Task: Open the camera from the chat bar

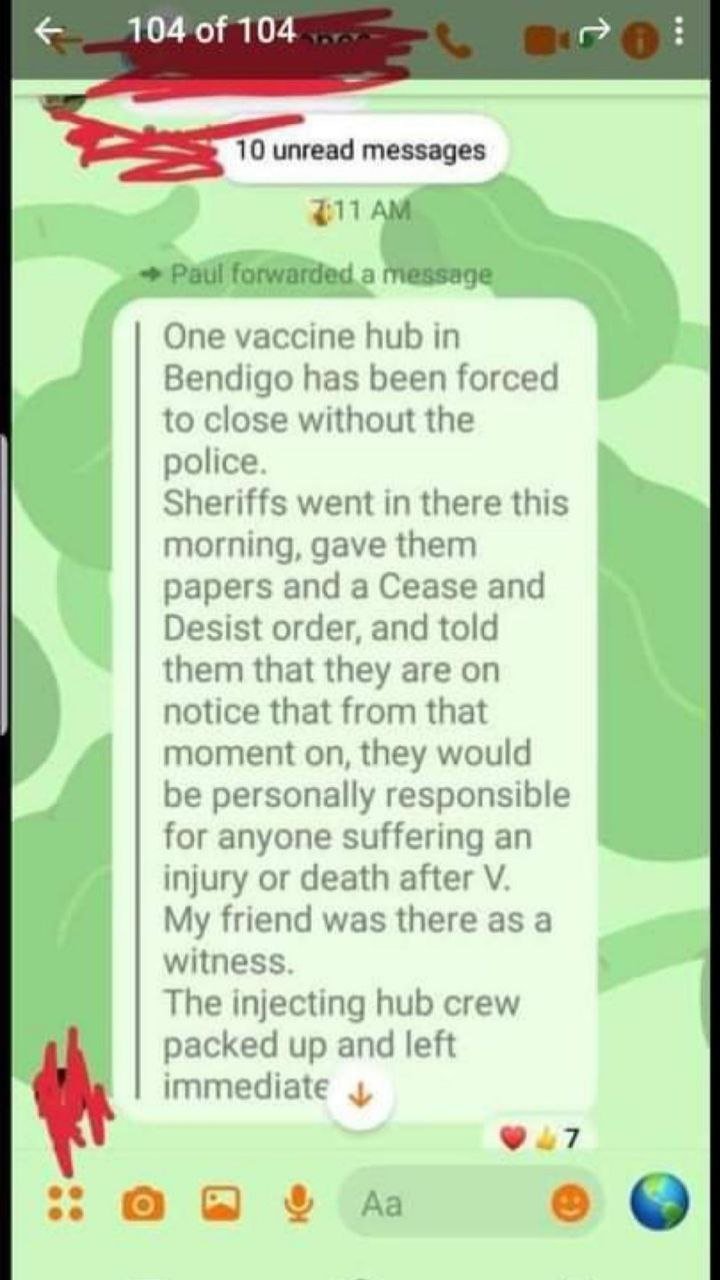Action: coord(141,1205)
